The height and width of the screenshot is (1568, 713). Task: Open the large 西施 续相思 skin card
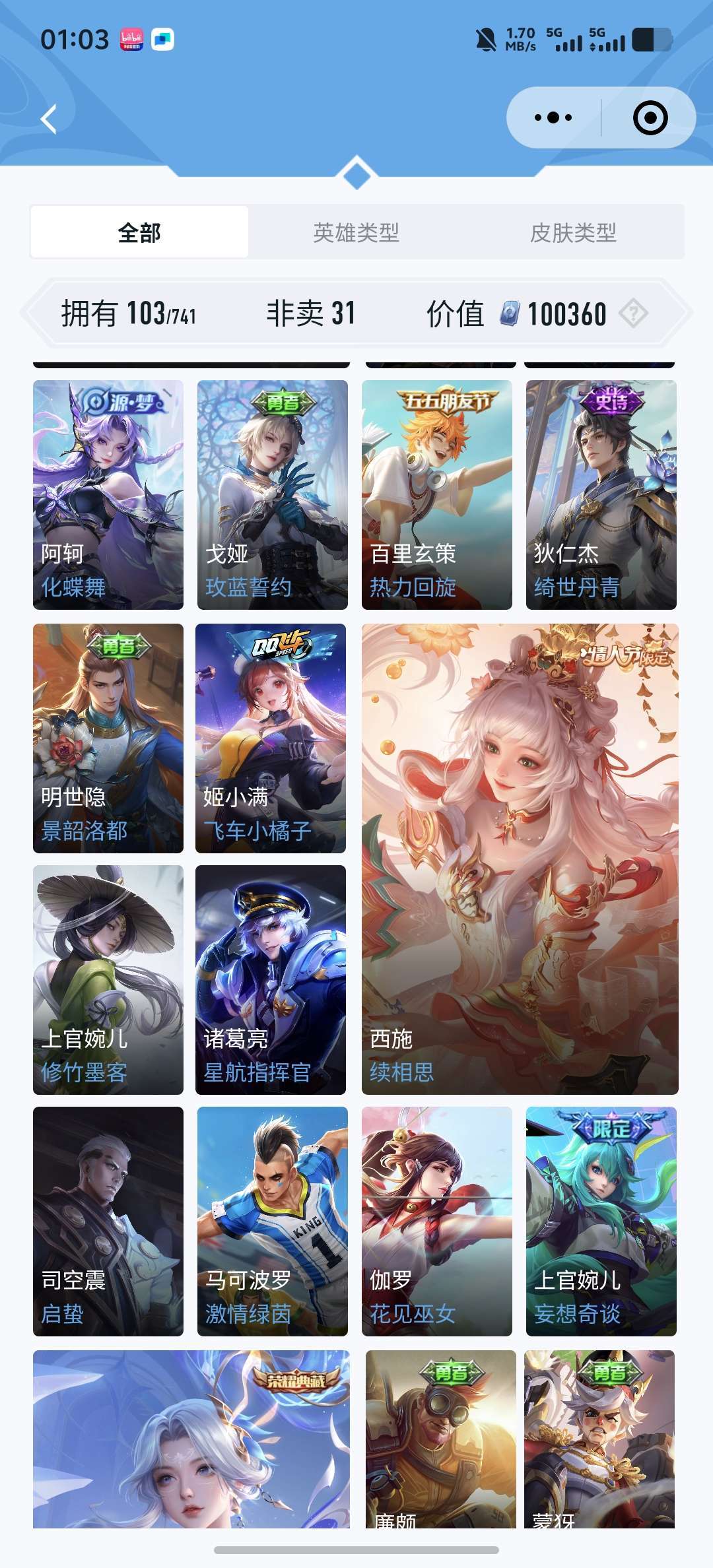coord(520,859)
